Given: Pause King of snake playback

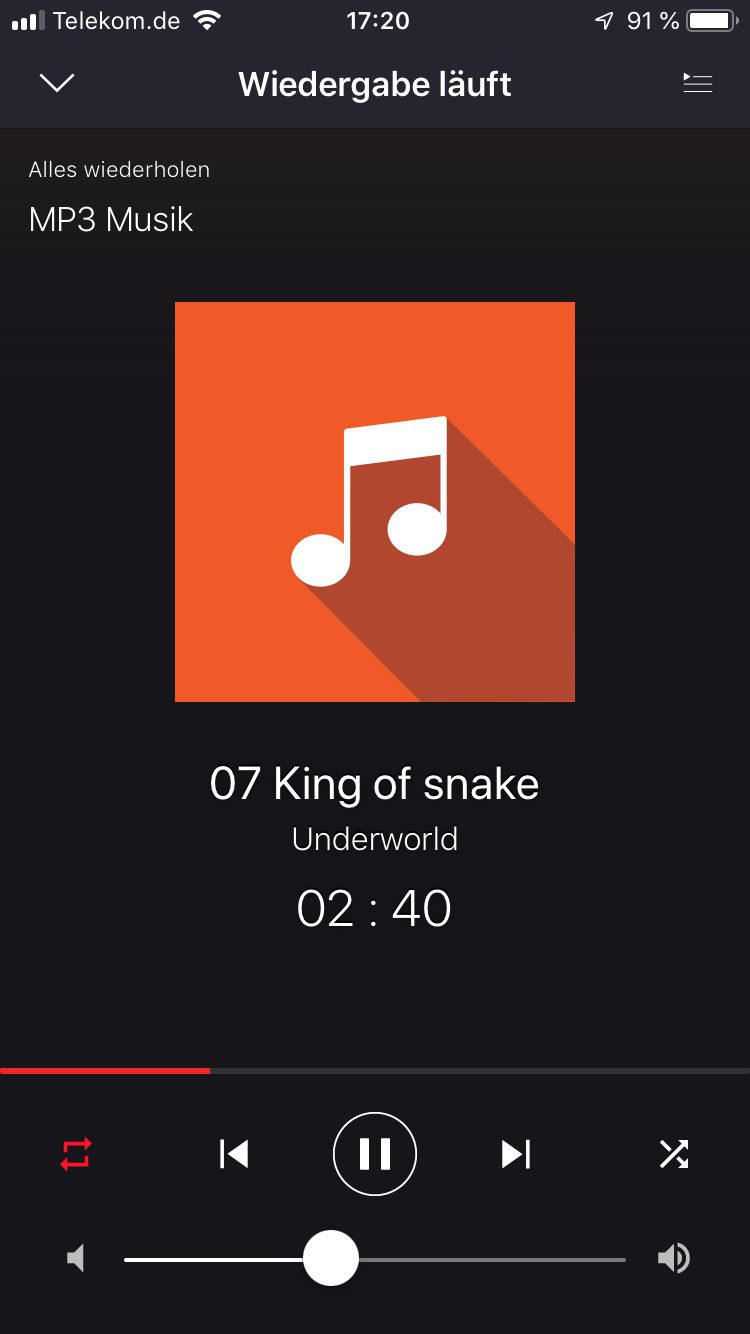Looking at the screenshot, I should coord(375,1154).
